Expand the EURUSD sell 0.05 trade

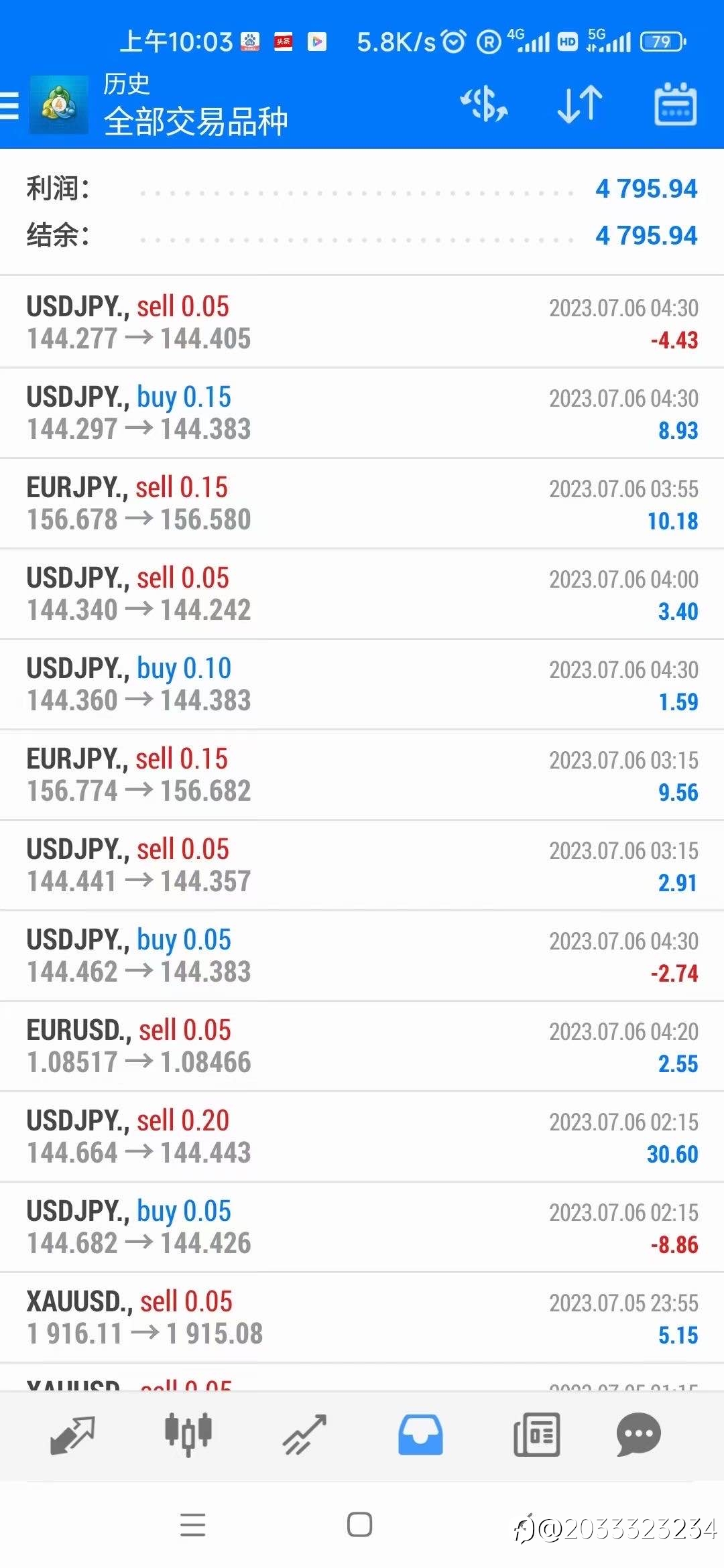click(x=362, y=1046)
